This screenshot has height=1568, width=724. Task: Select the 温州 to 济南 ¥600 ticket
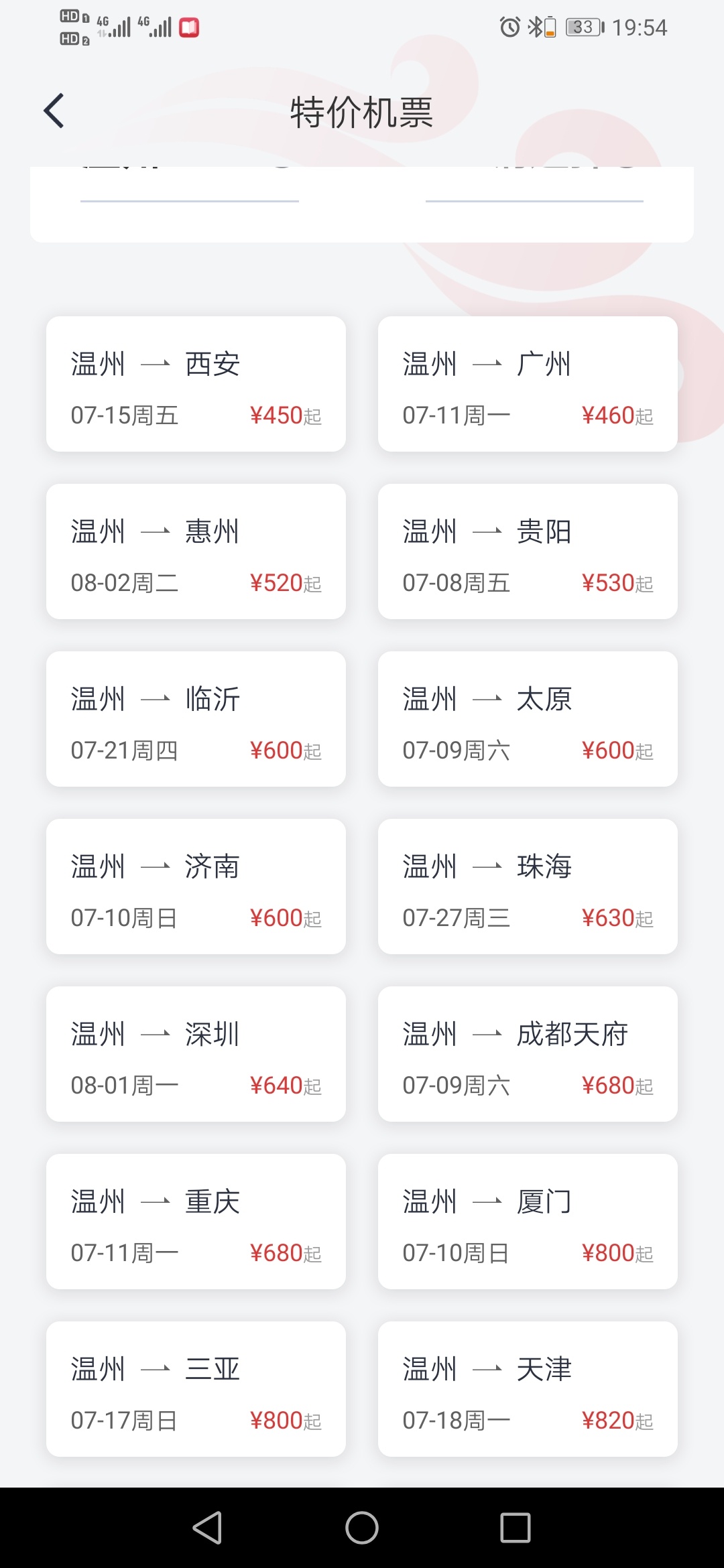(196, 887)
